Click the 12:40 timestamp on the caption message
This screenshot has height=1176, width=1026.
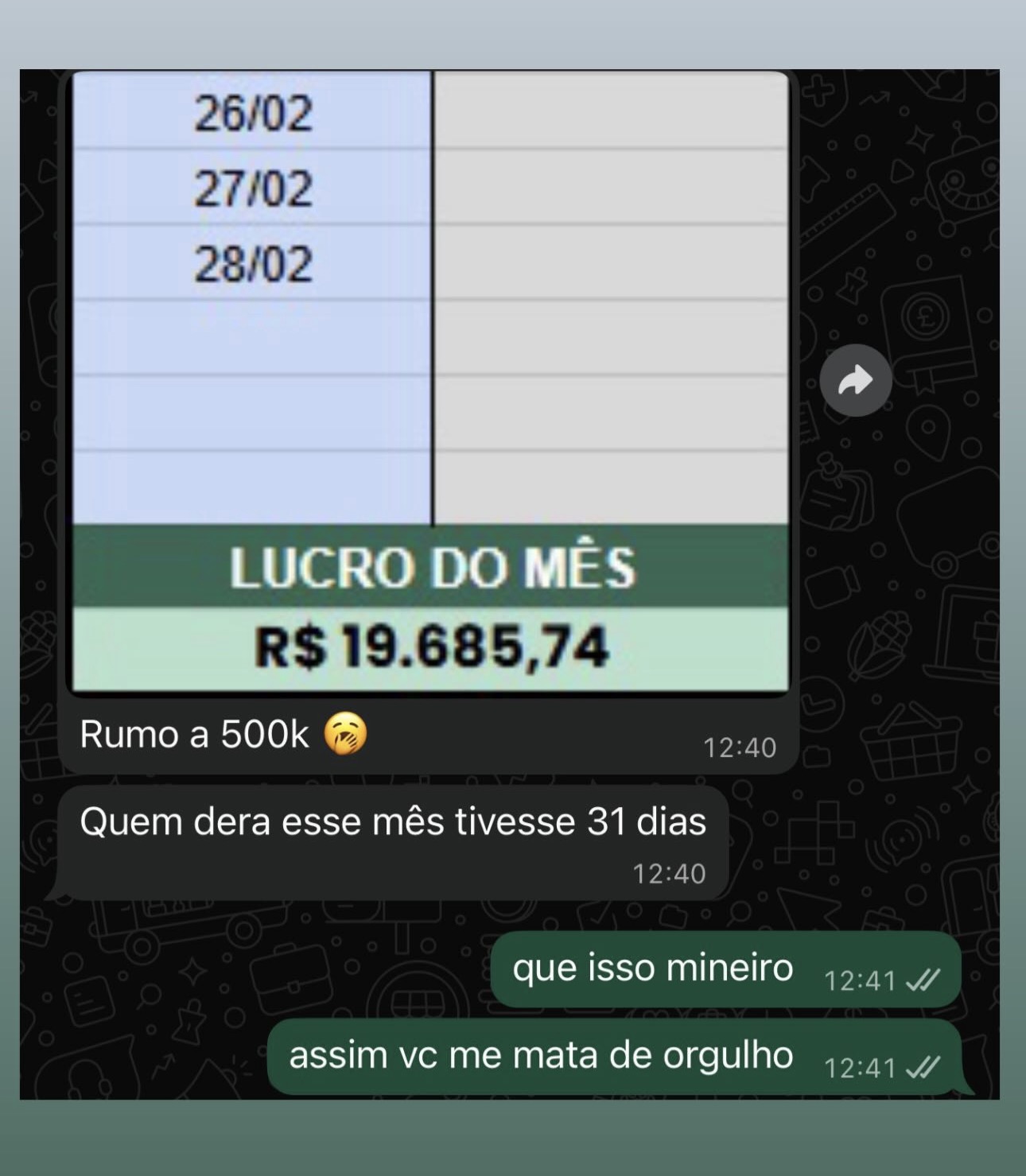740,746
